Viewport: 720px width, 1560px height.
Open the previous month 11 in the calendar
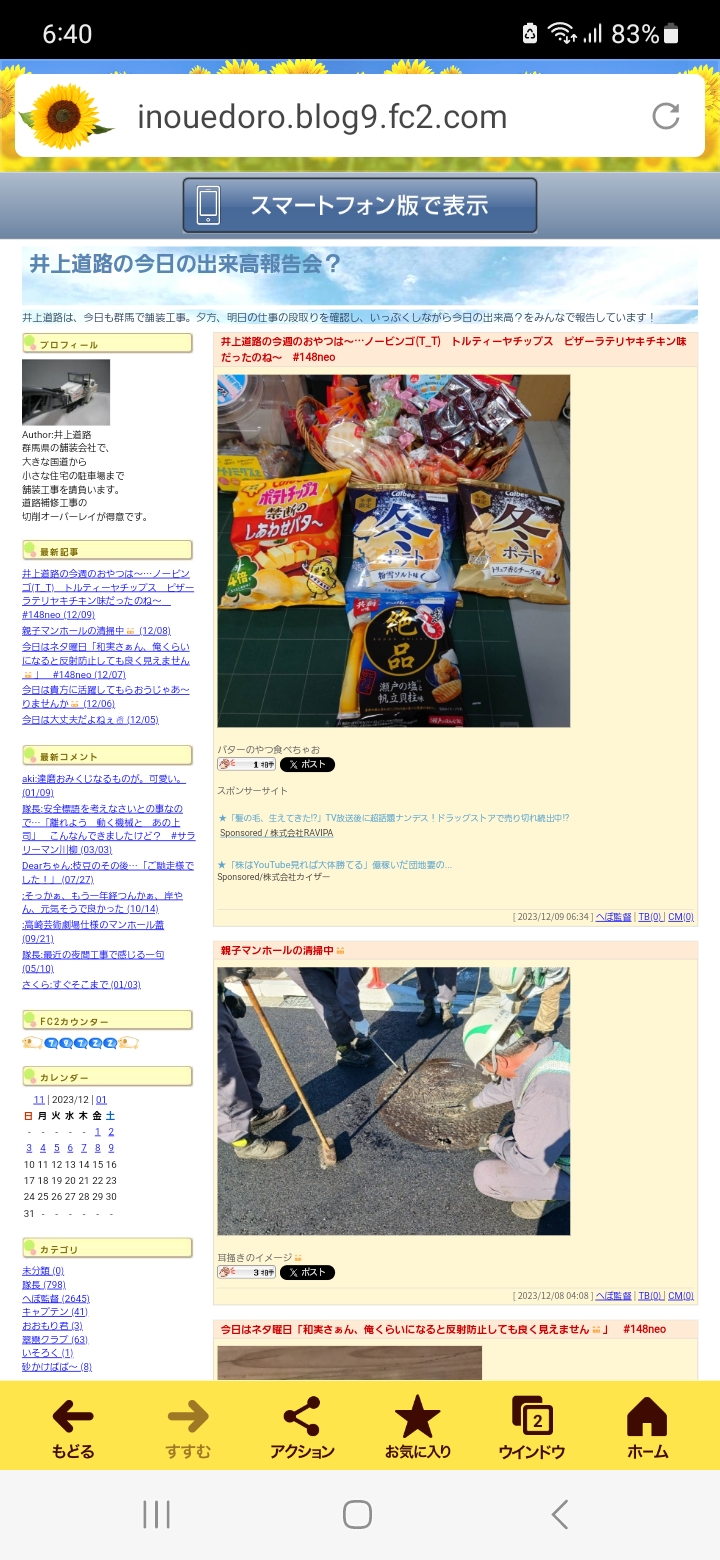point(39,1100)
